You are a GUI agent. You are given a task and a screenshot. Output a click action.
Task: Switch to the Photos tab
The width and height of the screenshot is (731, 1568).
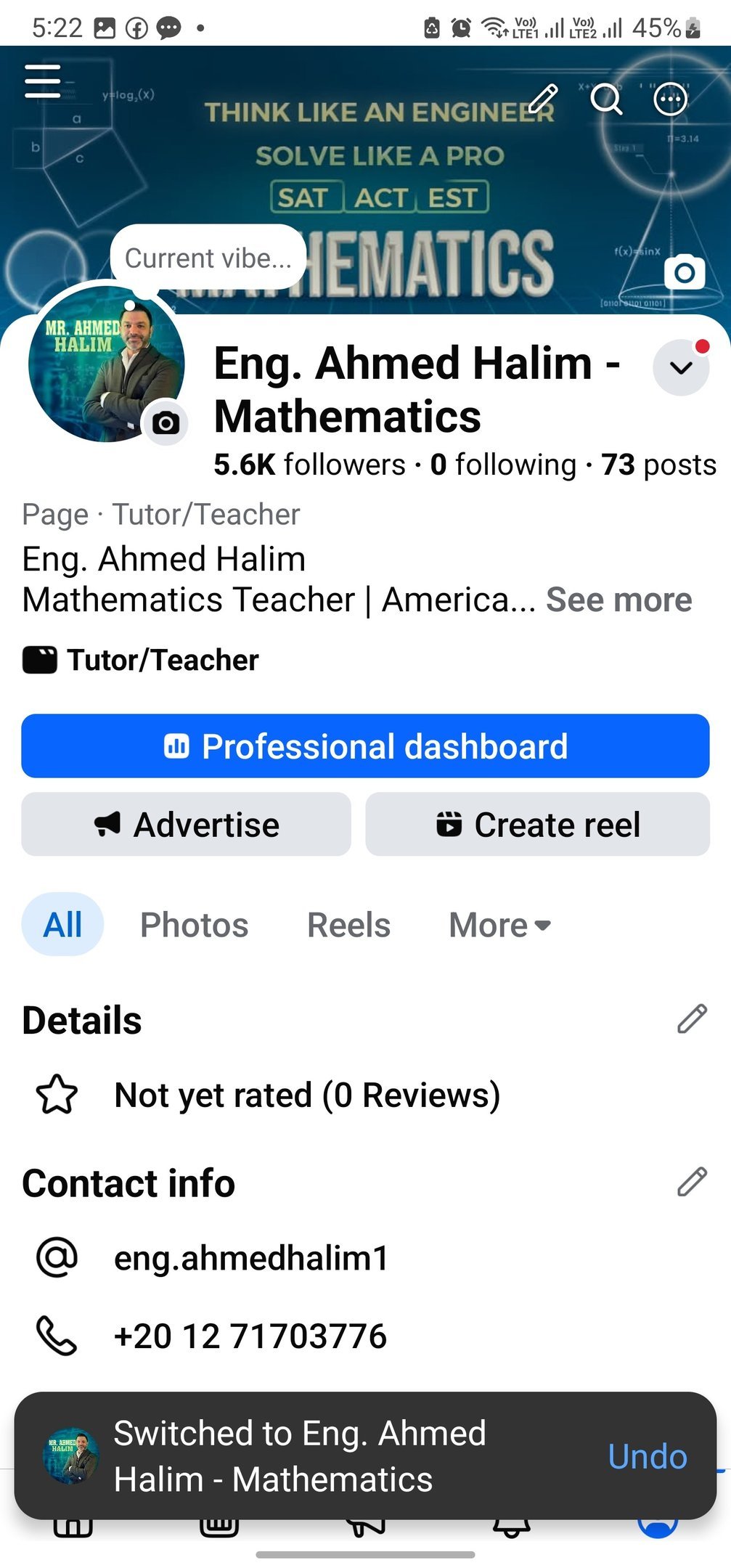pyautogui.click(x=194, y=925)
